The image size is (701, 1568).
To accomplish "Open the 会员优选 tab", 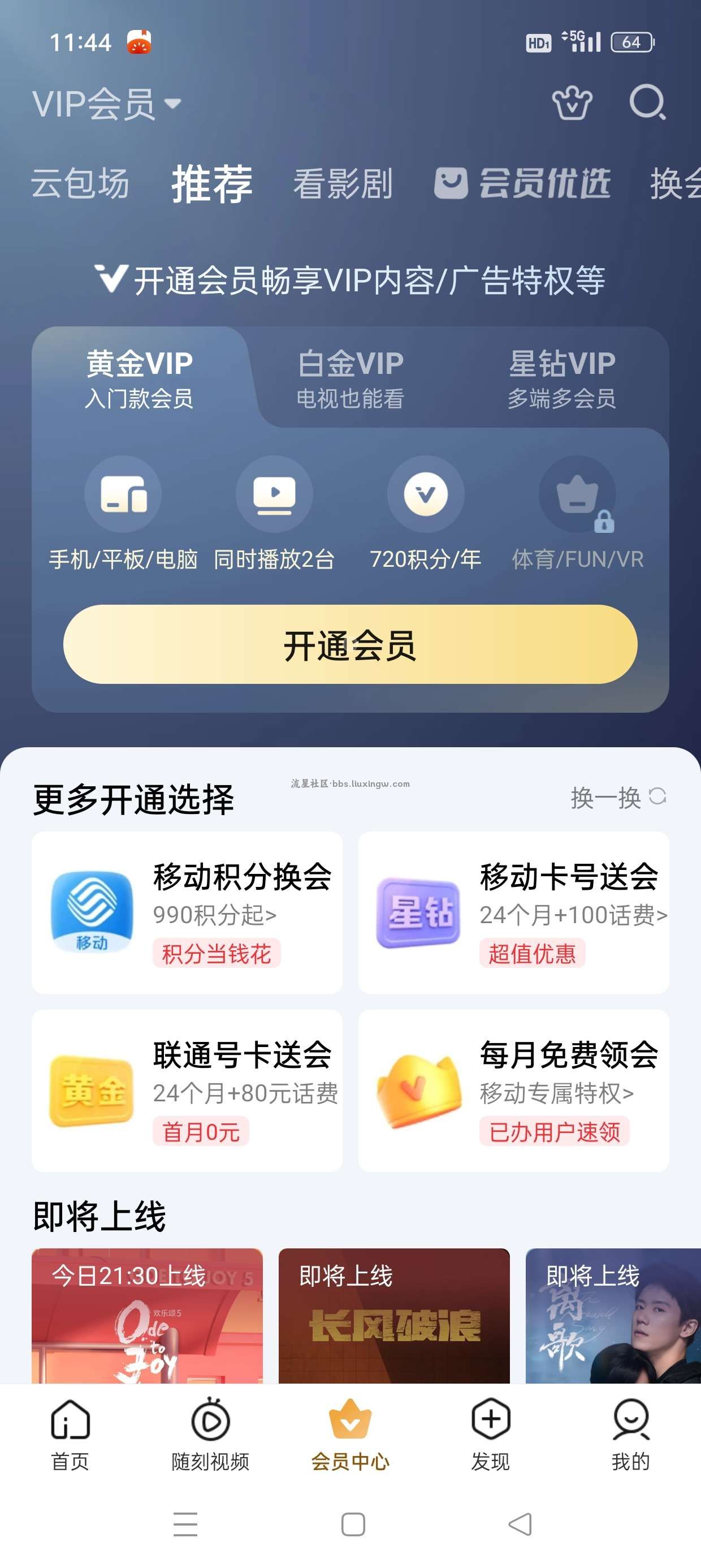I will (x=523, y=183).
